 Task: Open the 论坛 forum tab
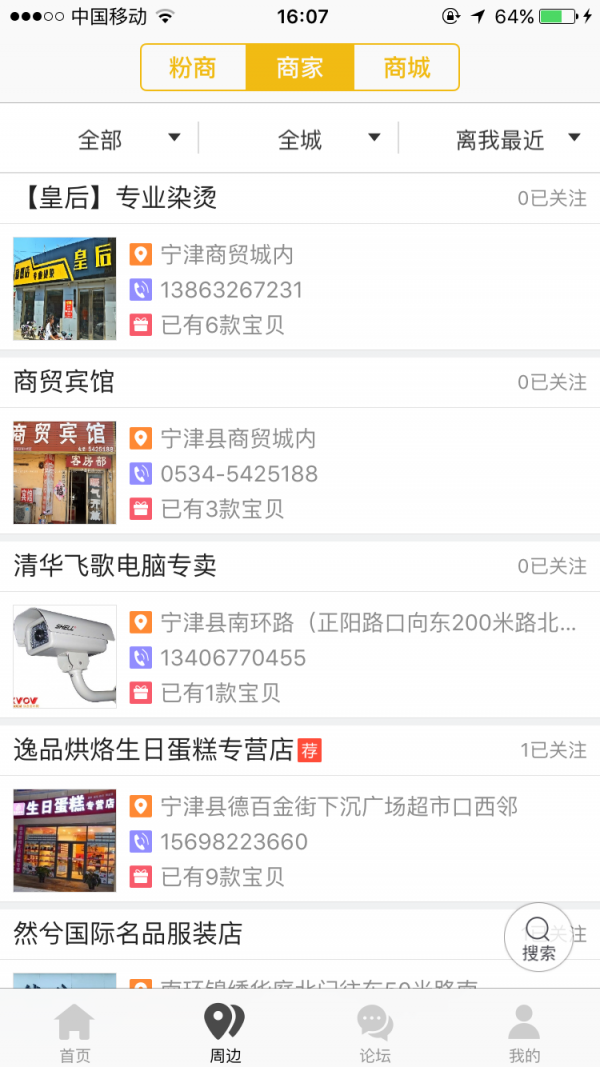(375, 1032)
